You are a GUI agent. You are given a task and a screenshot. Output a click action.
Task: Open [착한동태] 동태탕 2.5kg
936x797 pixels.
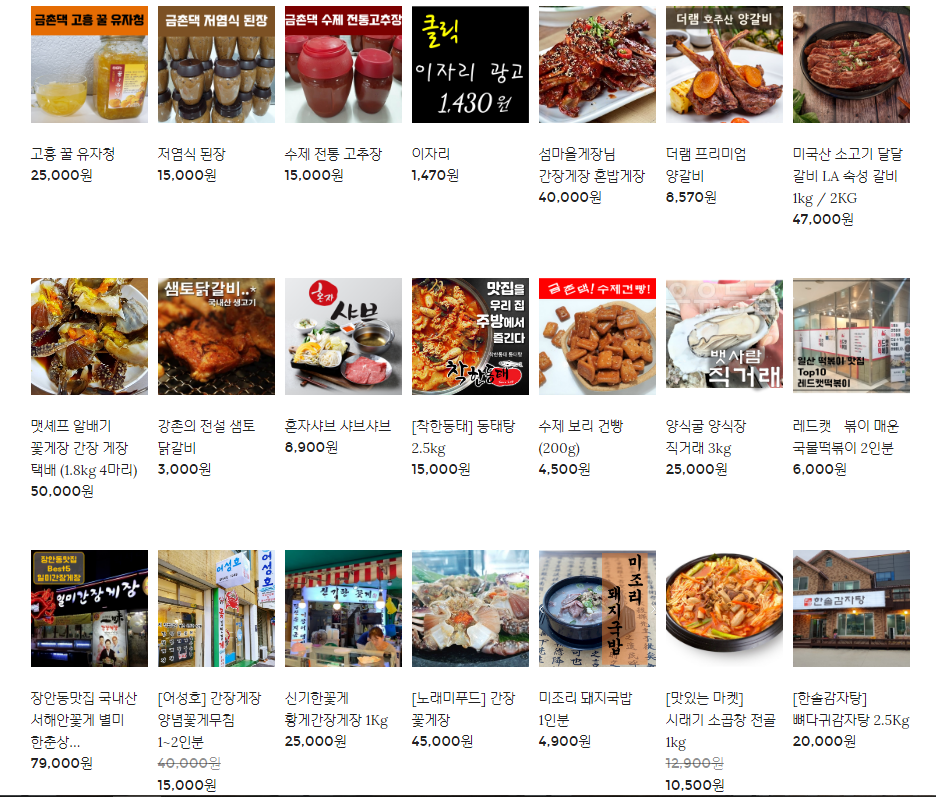point(470,337)
